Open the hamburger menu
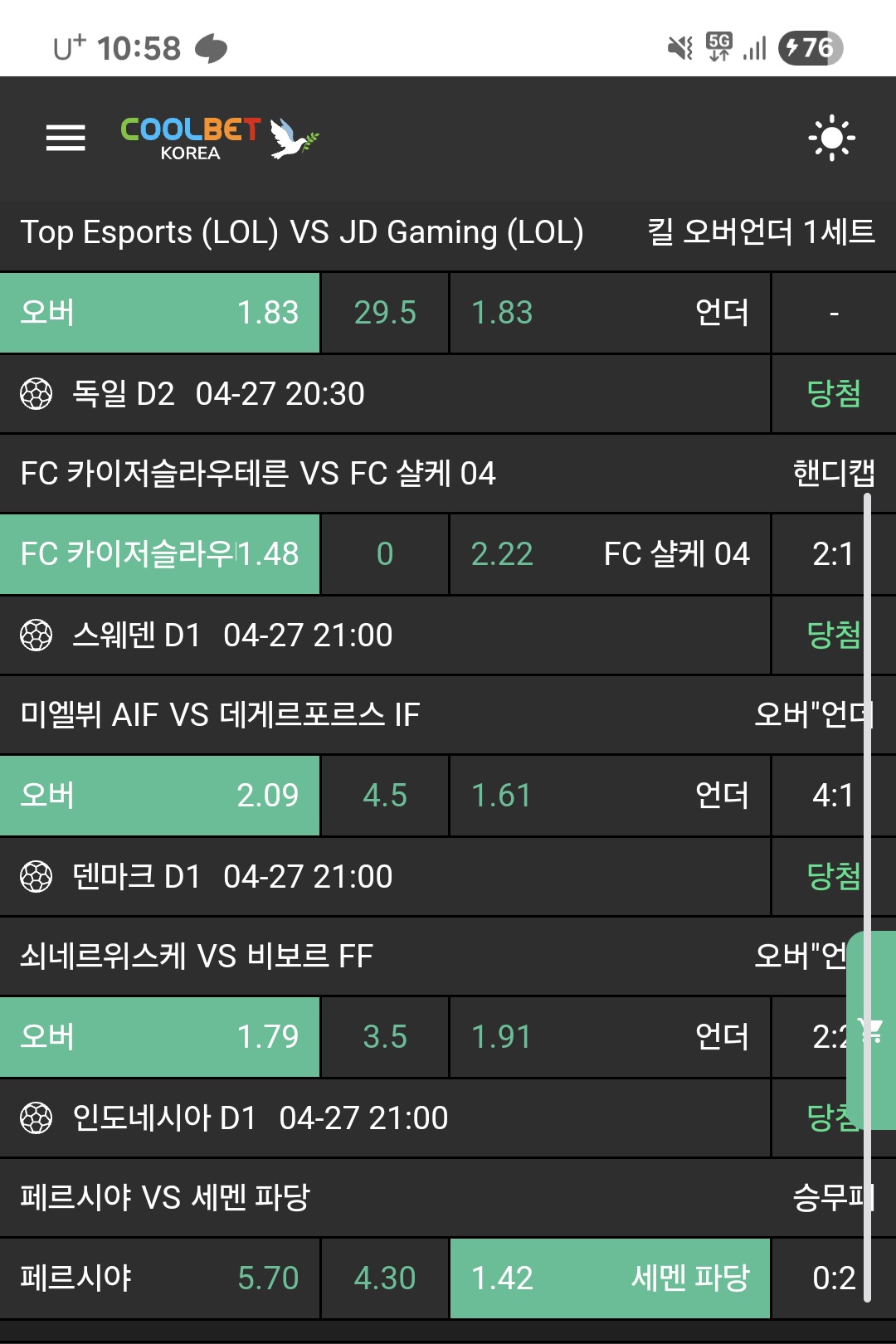This screenshot has height=1344, width=896. click(66, 138)
